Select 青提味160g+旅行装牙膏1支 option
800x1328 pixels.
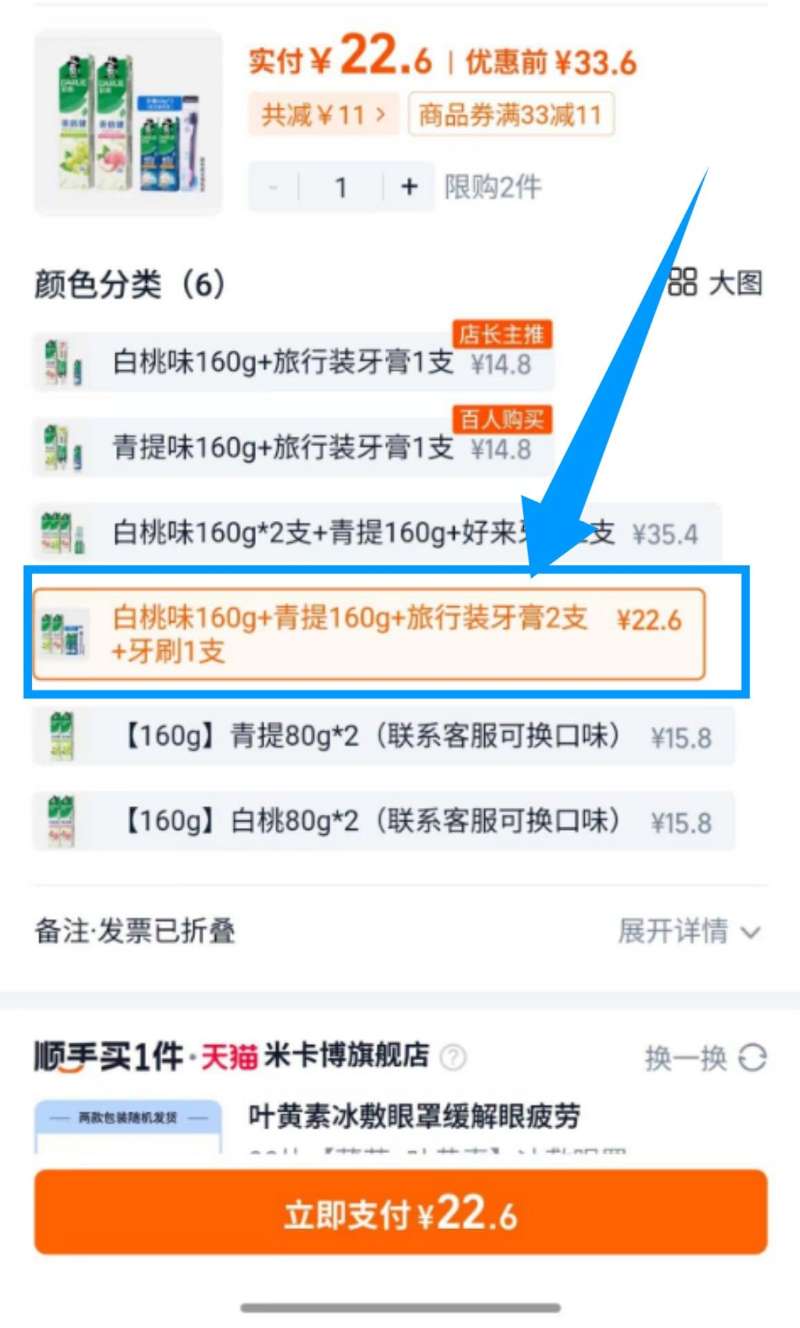(293, 447)
